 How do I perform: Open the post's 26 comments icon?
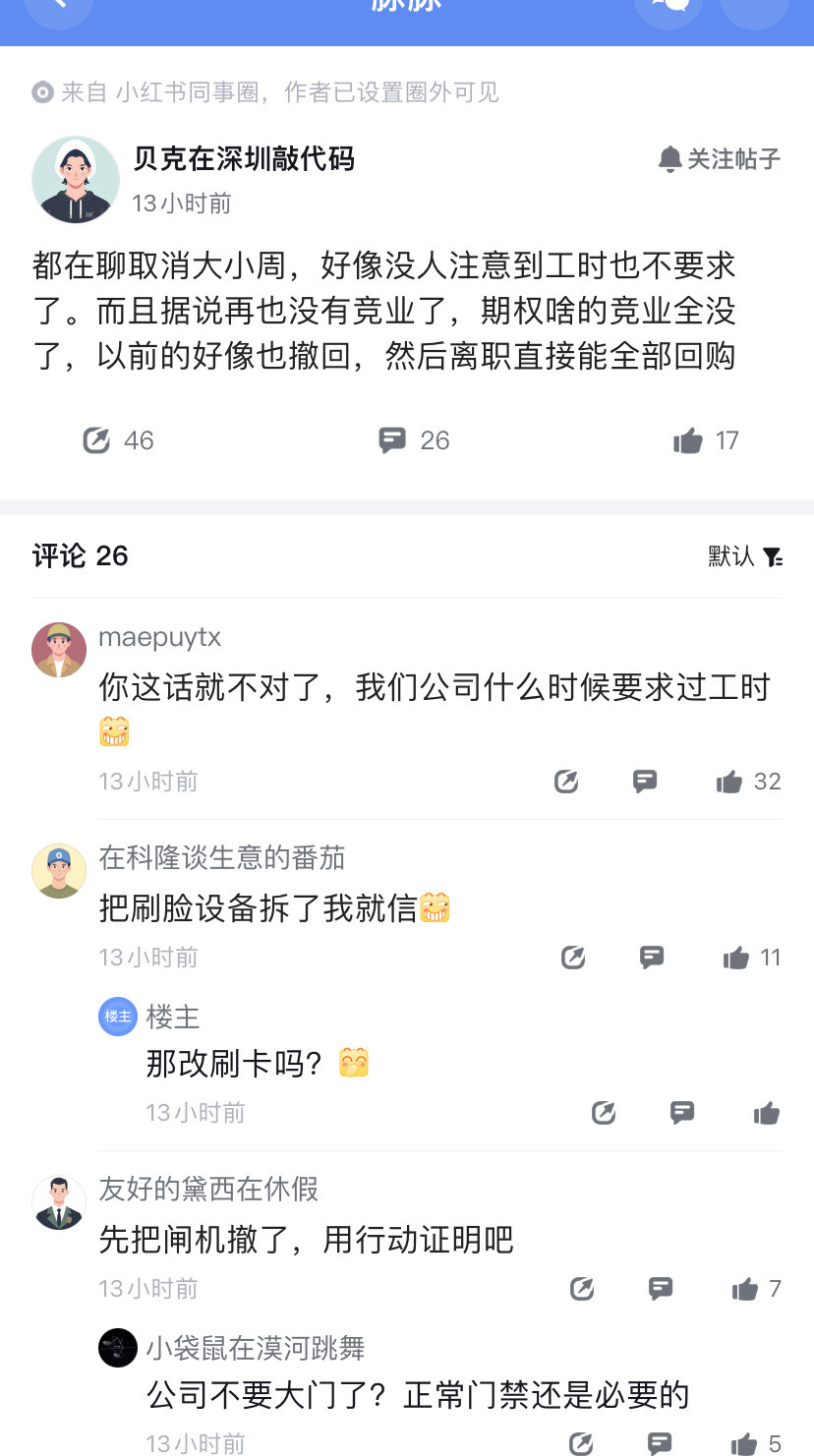(x=392, y=440)
